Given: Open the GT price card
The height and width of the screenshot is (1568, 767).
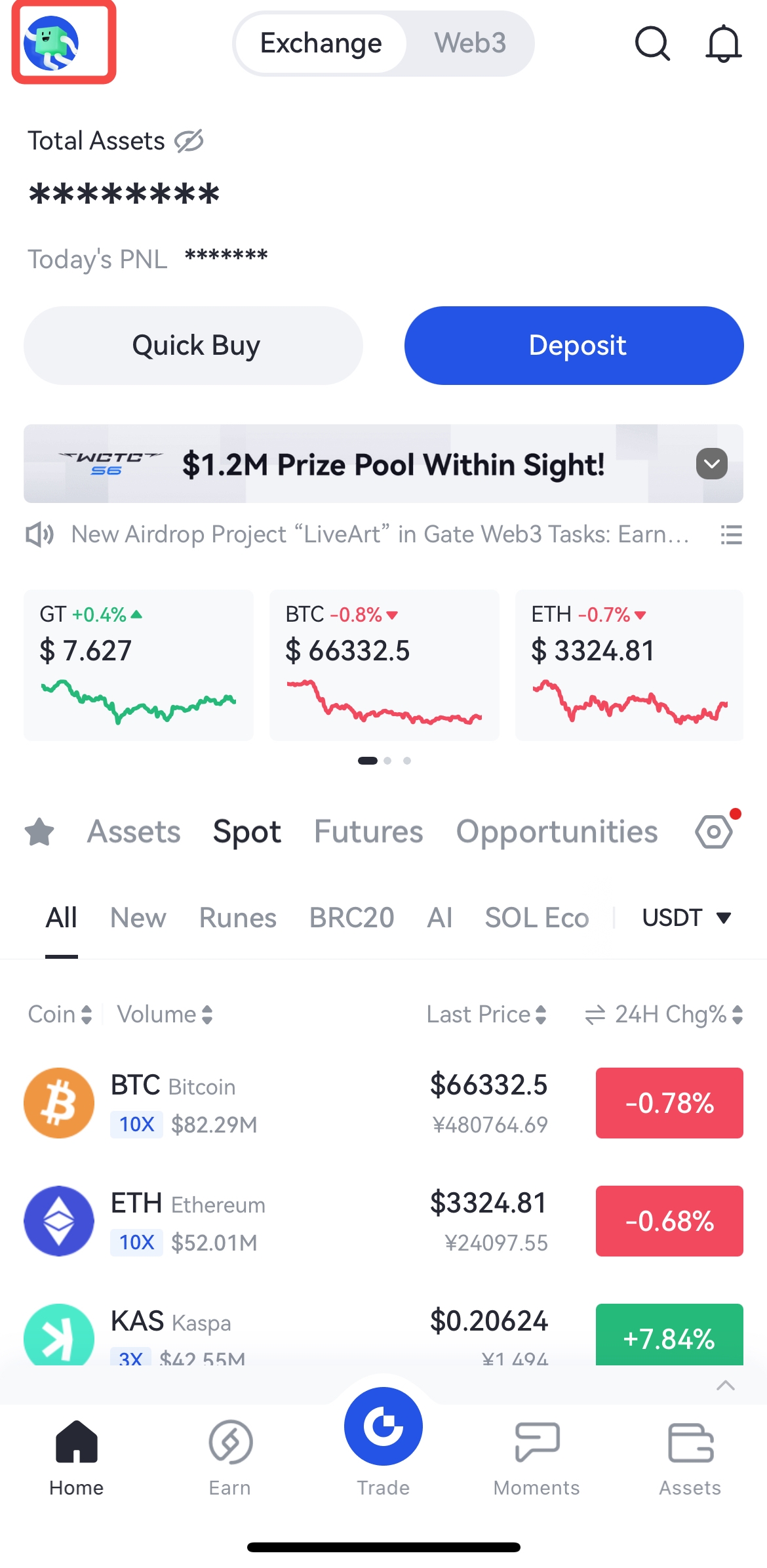Looking at the screenshot, I should (x=138, y=664).
